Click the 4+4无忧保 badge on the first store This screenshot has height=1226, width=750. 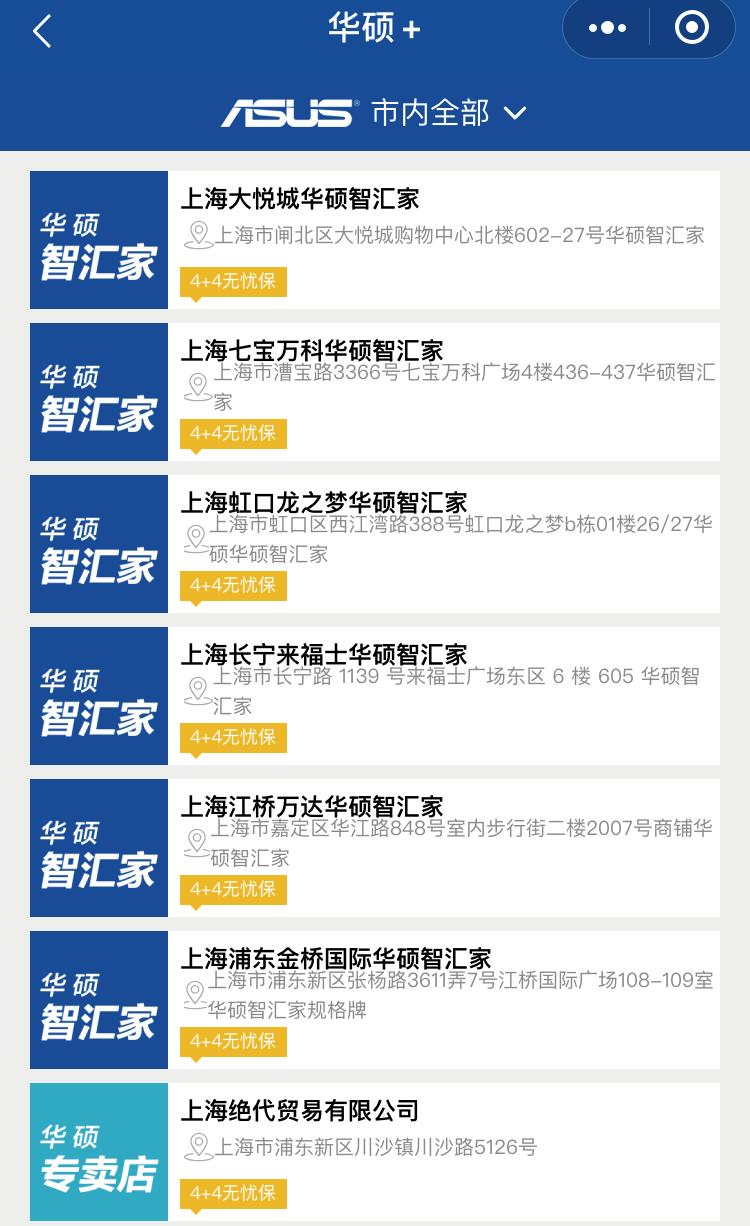click(x=232, y=282)
